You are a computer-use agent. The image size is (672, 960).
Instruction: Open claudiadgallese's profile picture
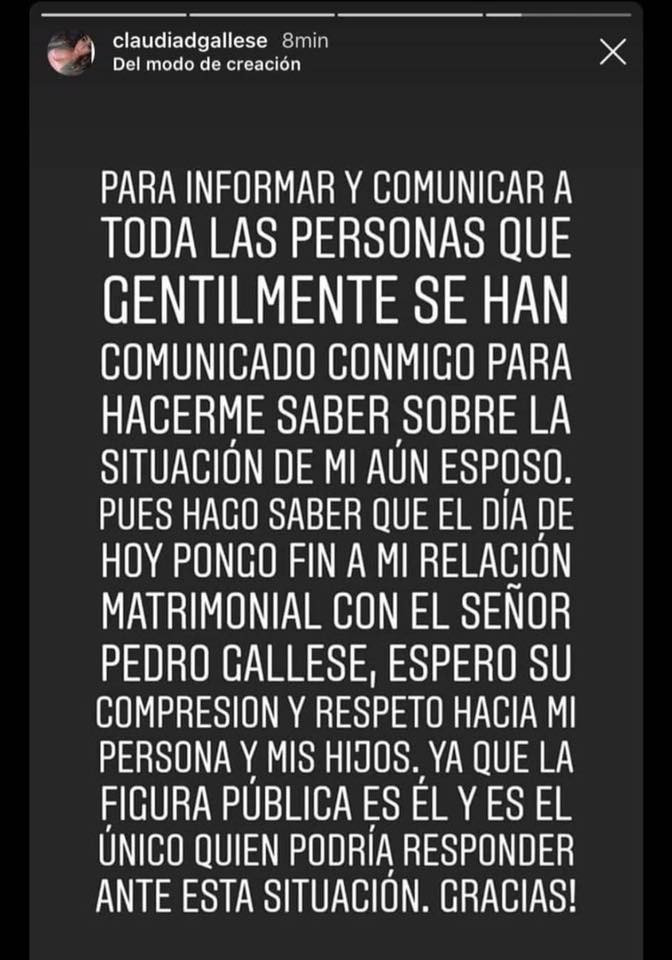71,53
